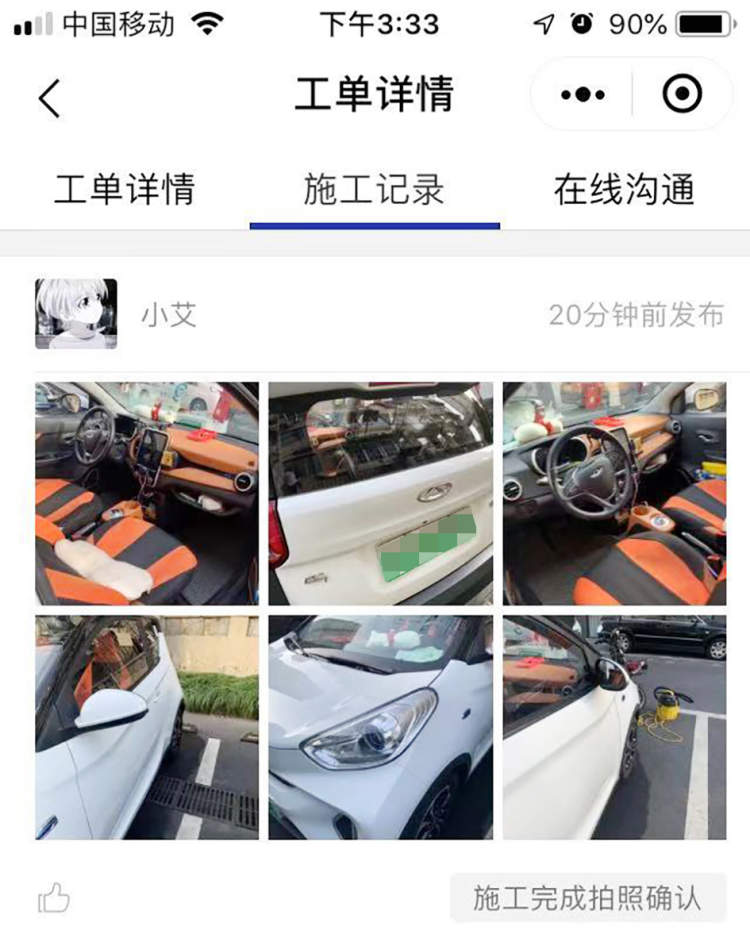This screenshot has width=750, height=942.
Task: Select the 施工记录 tab
Action: [374, 190]
